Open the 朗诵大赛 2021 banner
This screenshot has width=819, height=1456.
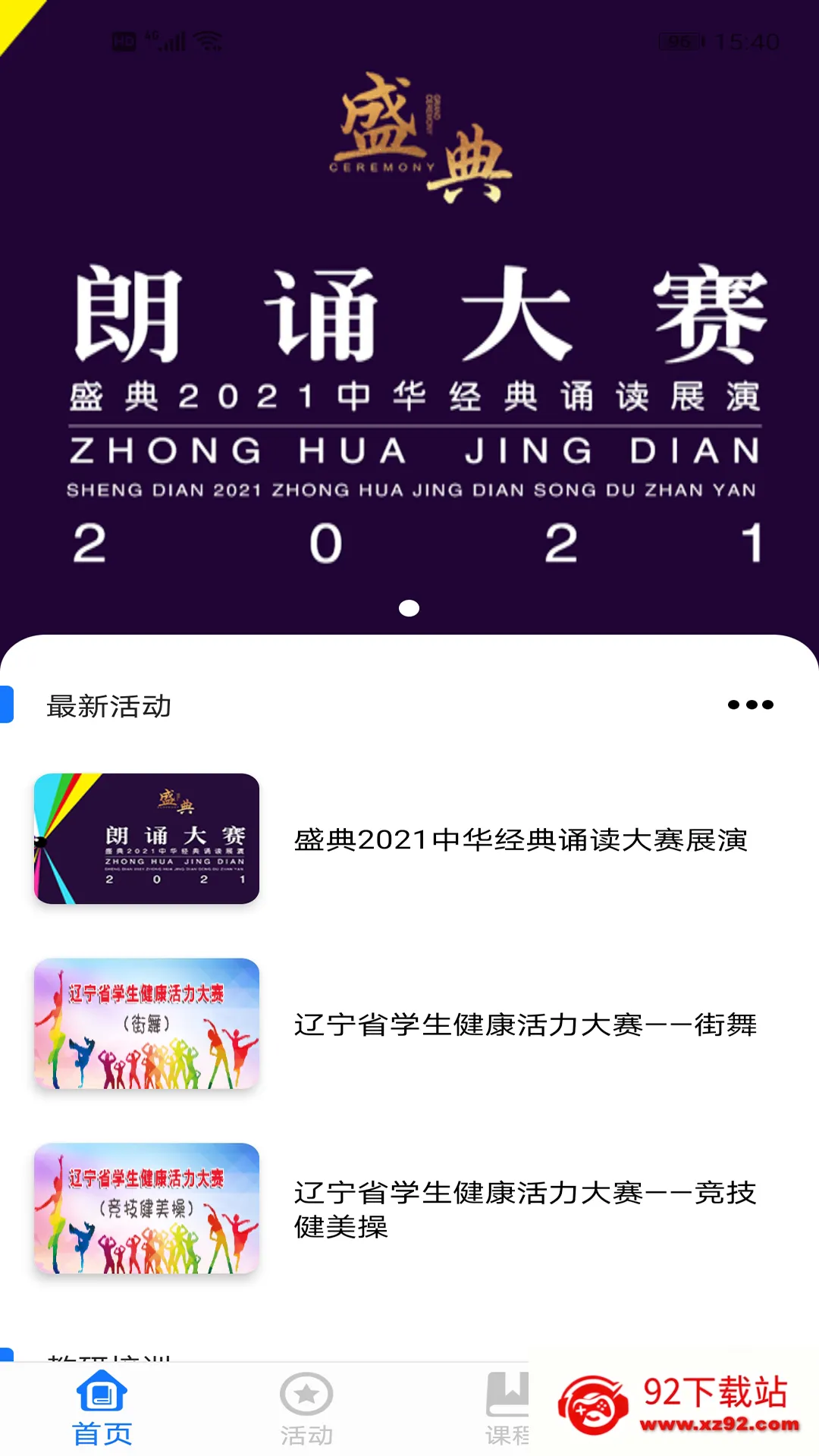click(409, 341)
